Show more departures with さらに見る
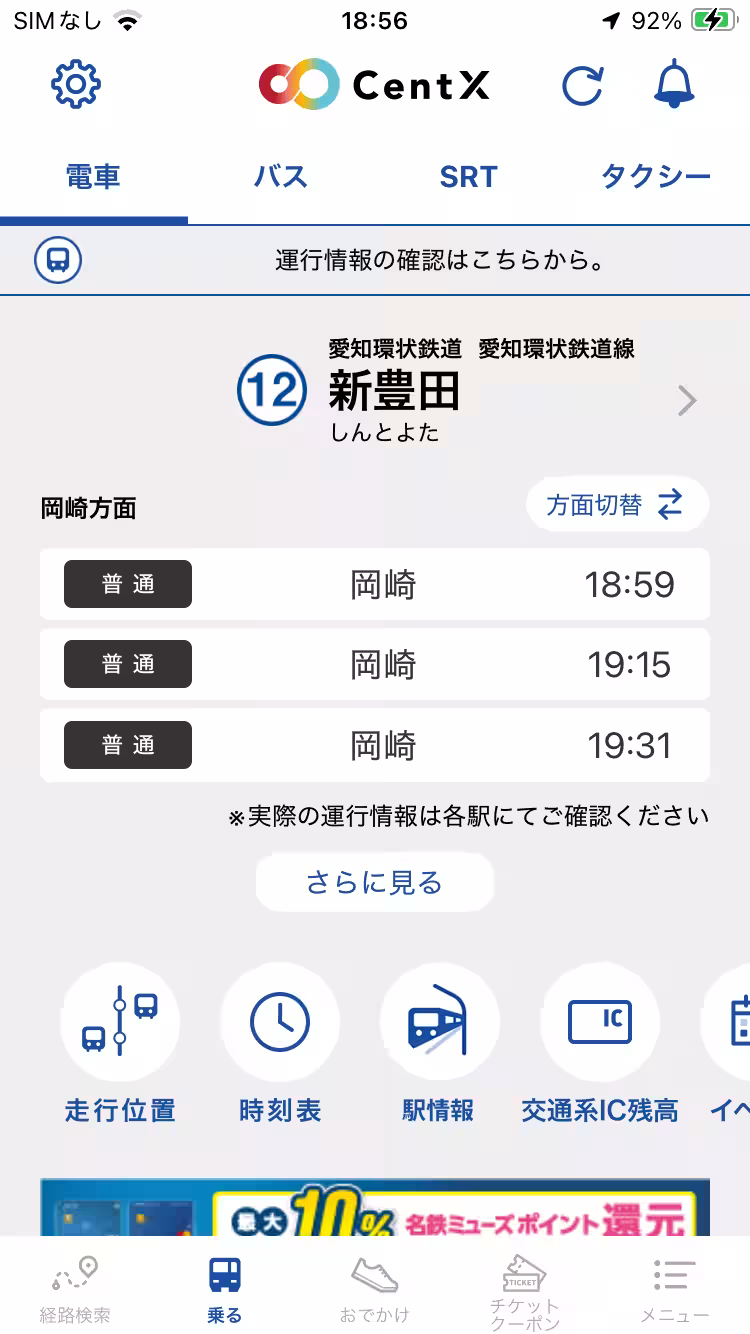The width and height of the screenshot is (750, 1334). tap(374, 881)
